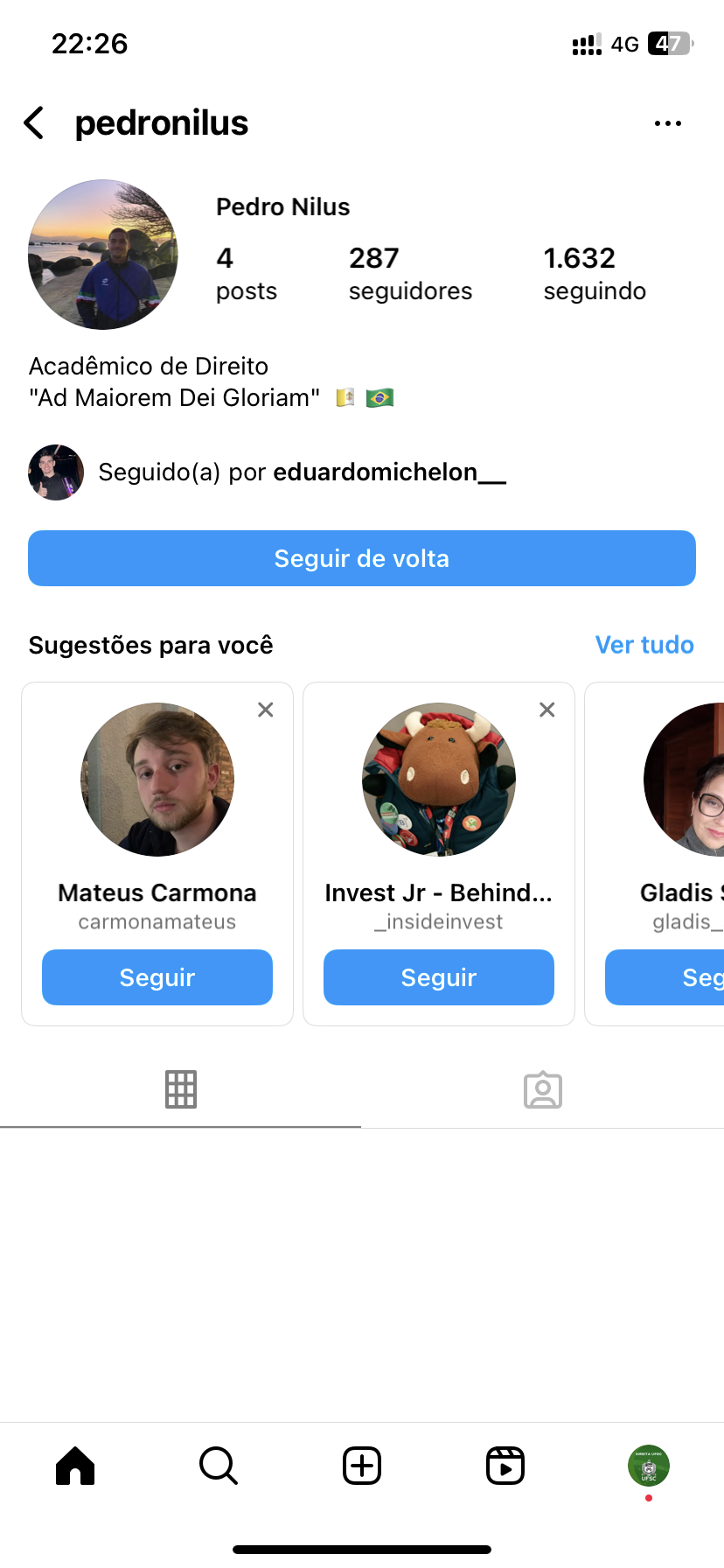Dismiss the Invest Jr suggestion
The image size is (724, 1568).
pyautogui.click(x=547, y=710)
